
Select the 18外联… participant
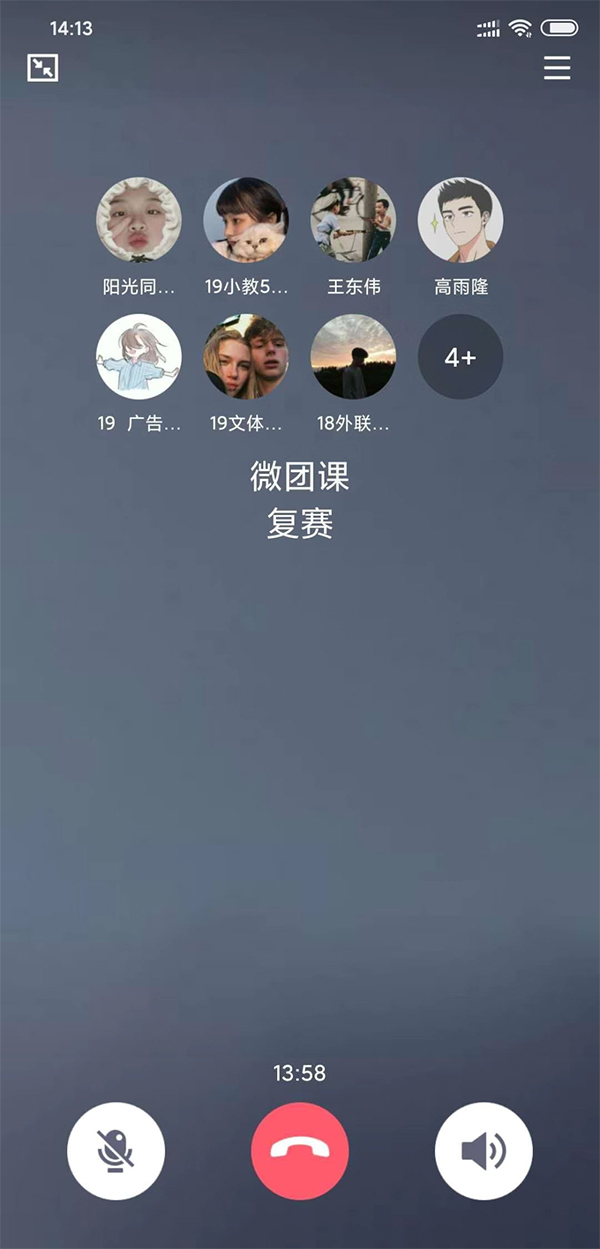pyautogui.click(x=353, y=357)
